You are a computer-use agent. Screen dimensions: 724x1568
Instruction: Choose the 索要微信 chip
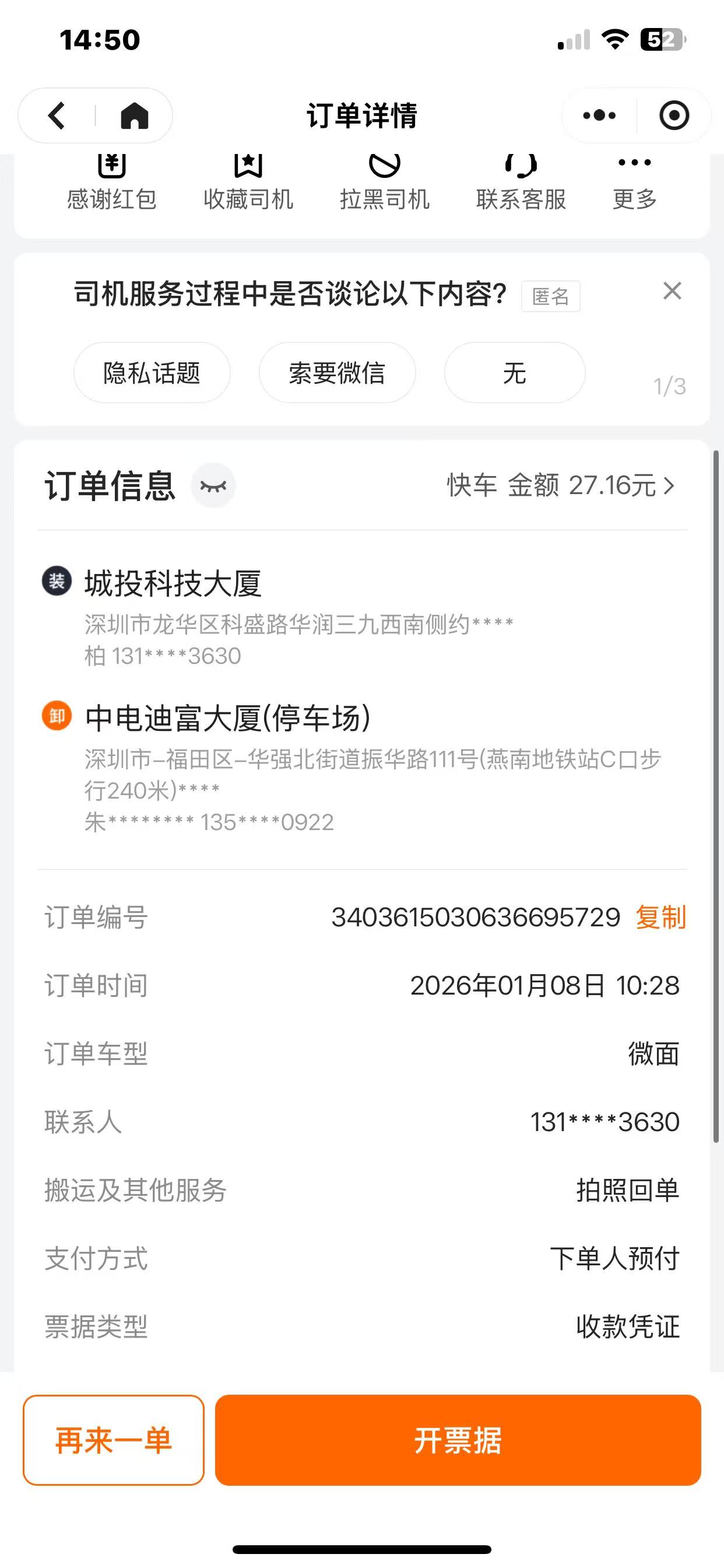tap(337, 373)
